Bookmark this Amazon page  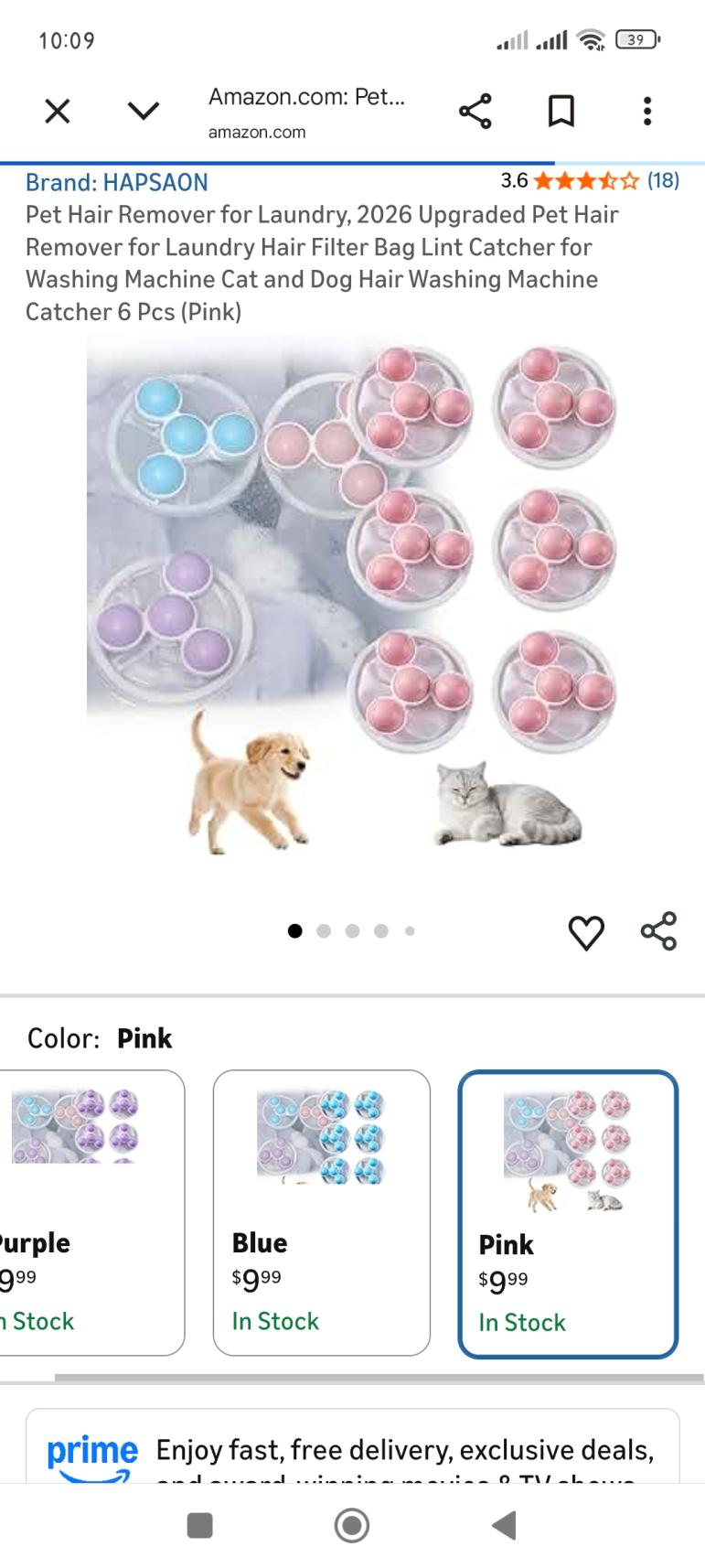tap(561, 112)
